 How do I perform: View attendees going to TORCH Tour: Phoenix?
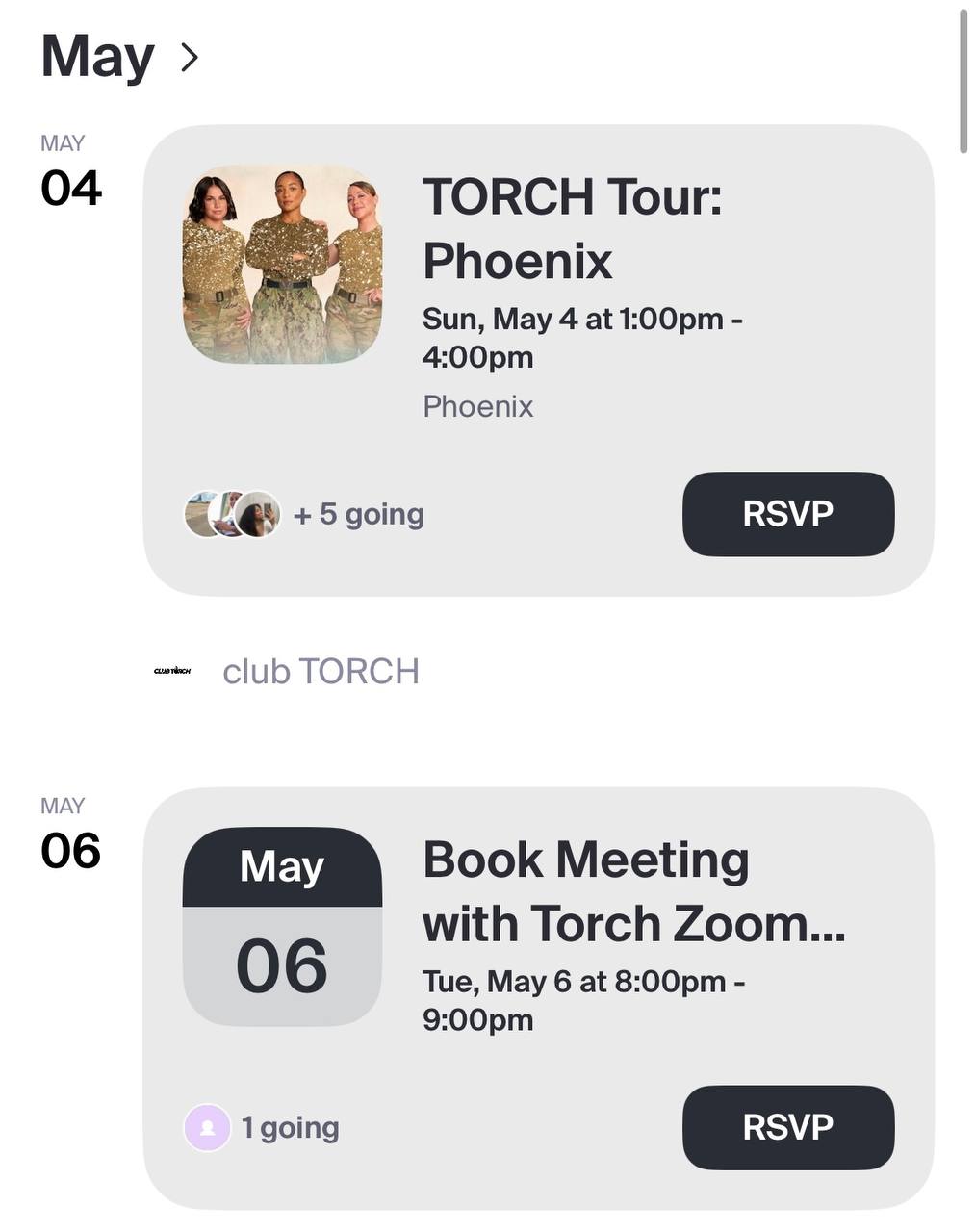[x=303, y=514]
